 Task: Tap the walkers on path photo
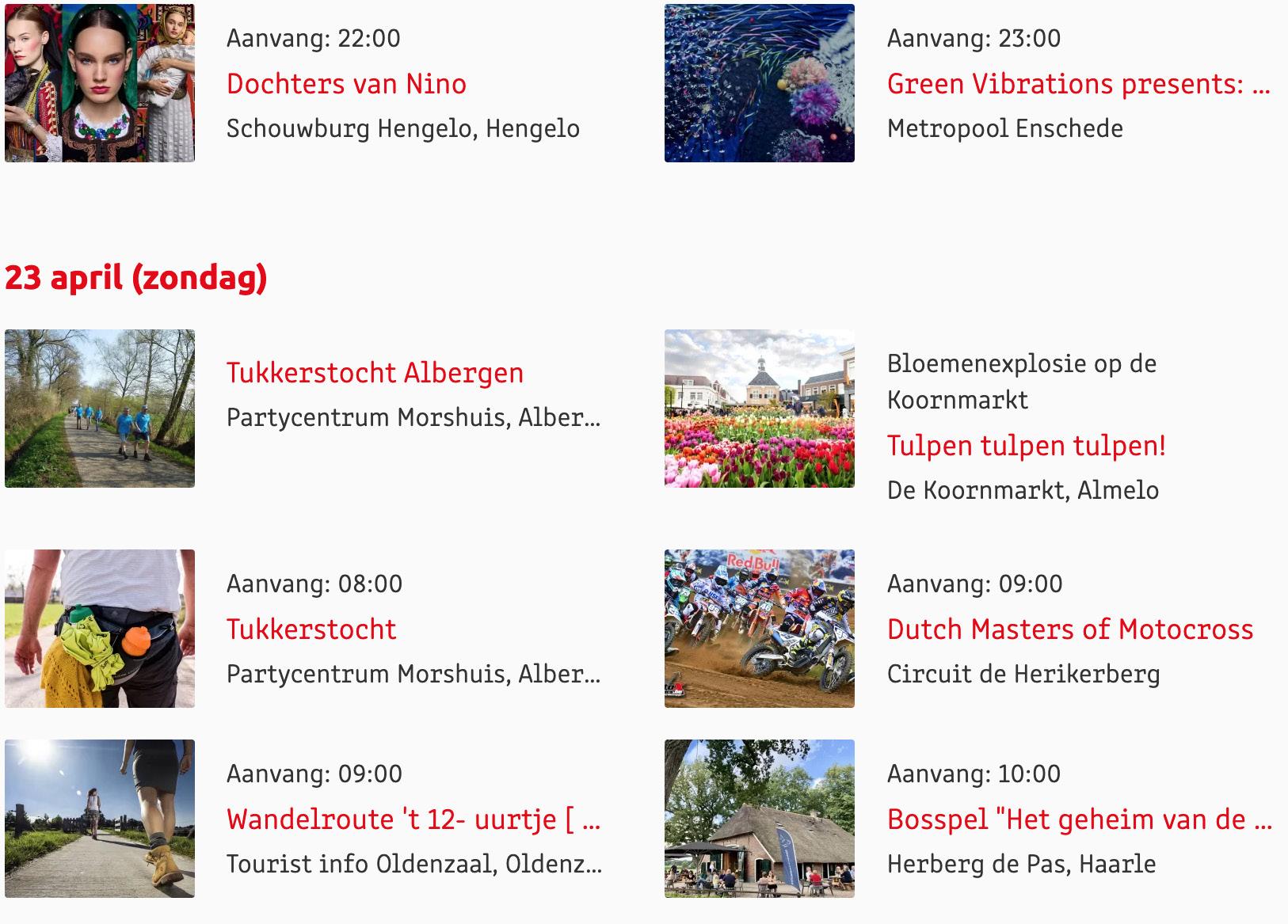(100, 409)
